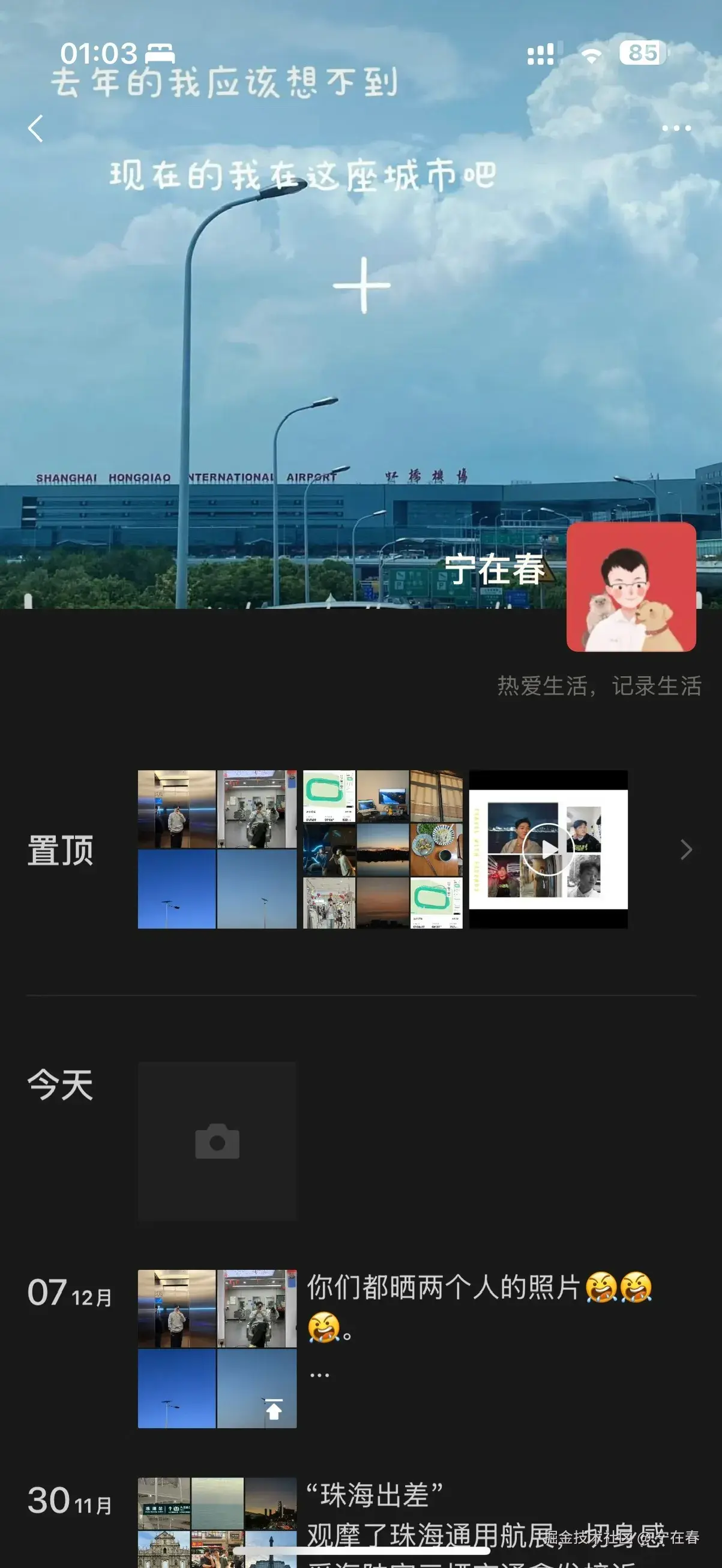Screen dimensions: 722x1568
Task: Open the three-dot more options menu
Action: coord(676,128)
